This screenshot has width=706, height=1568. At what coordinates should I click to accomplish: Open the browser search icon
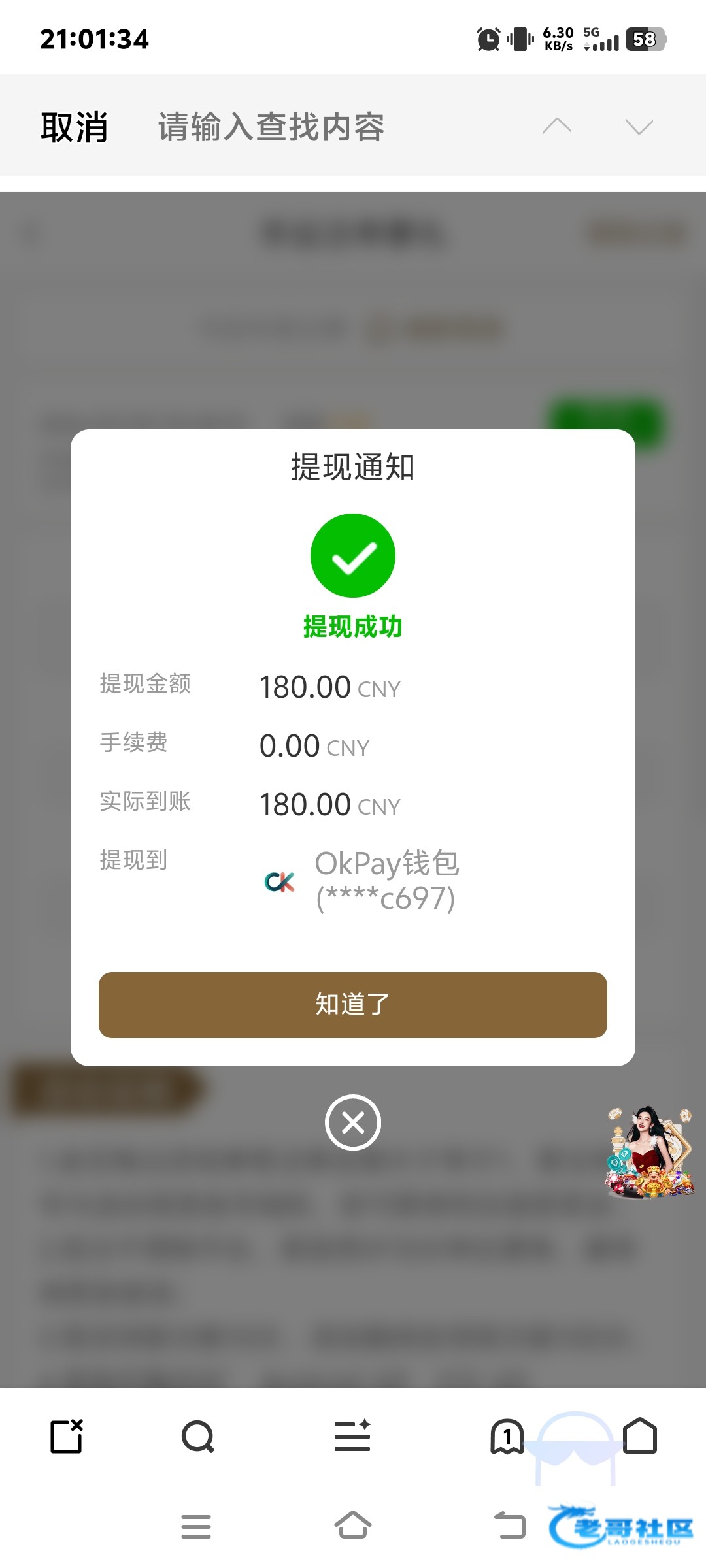[197, 1437]
